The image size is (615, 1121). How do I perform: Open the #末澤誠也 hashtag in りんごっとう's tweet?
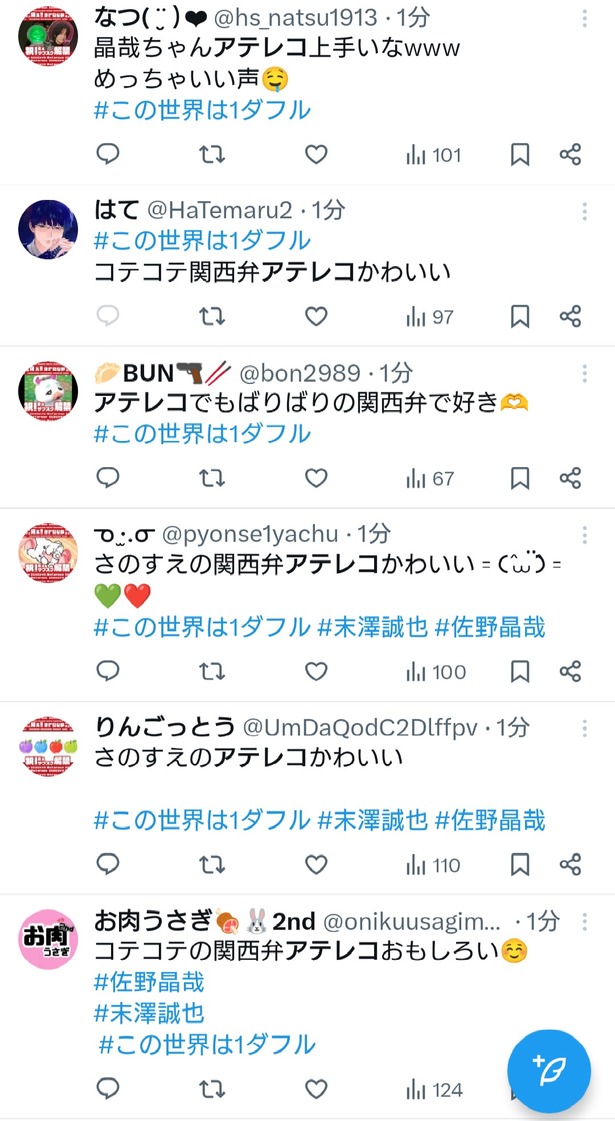tap(373, 820)
